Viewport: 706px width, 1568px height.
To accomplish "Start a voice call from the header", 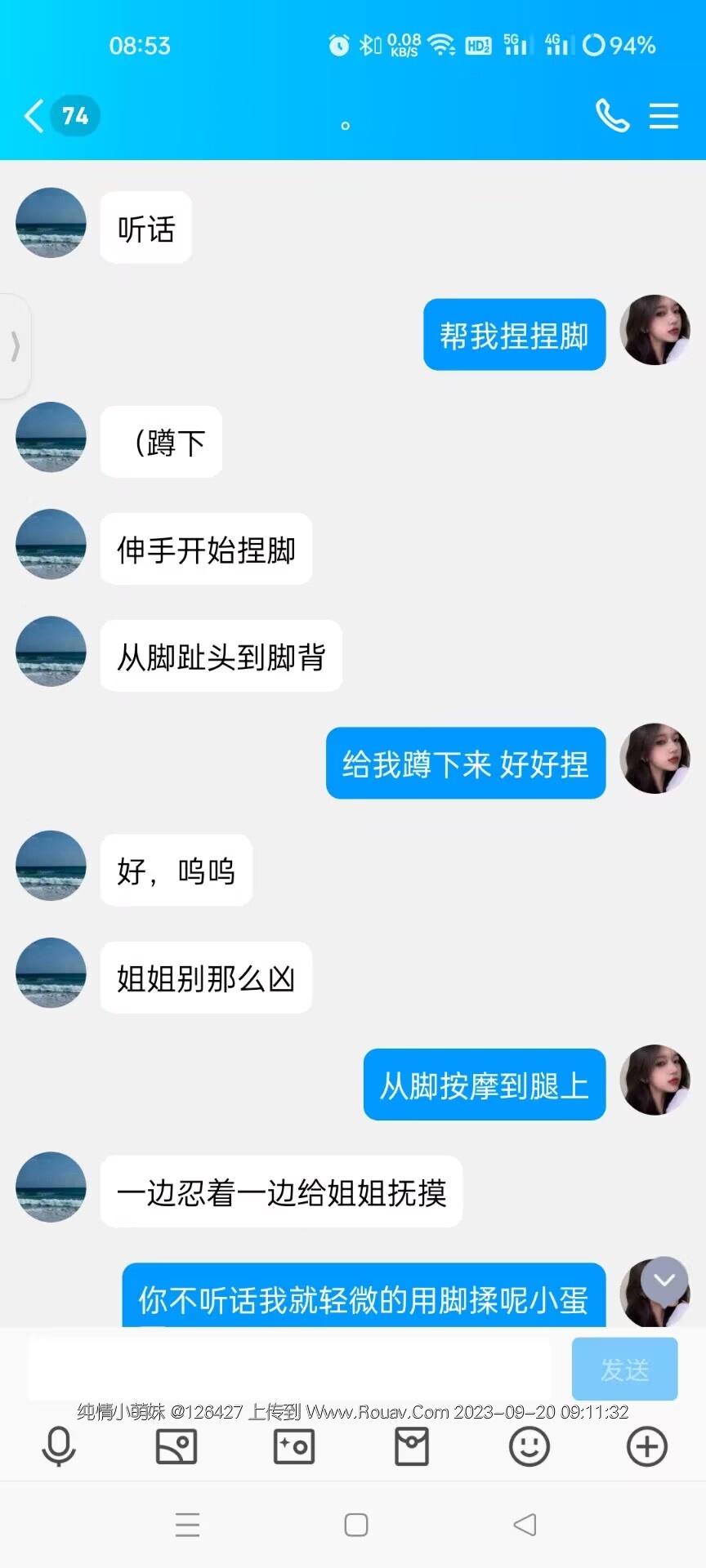I will [x=612, y=116].
